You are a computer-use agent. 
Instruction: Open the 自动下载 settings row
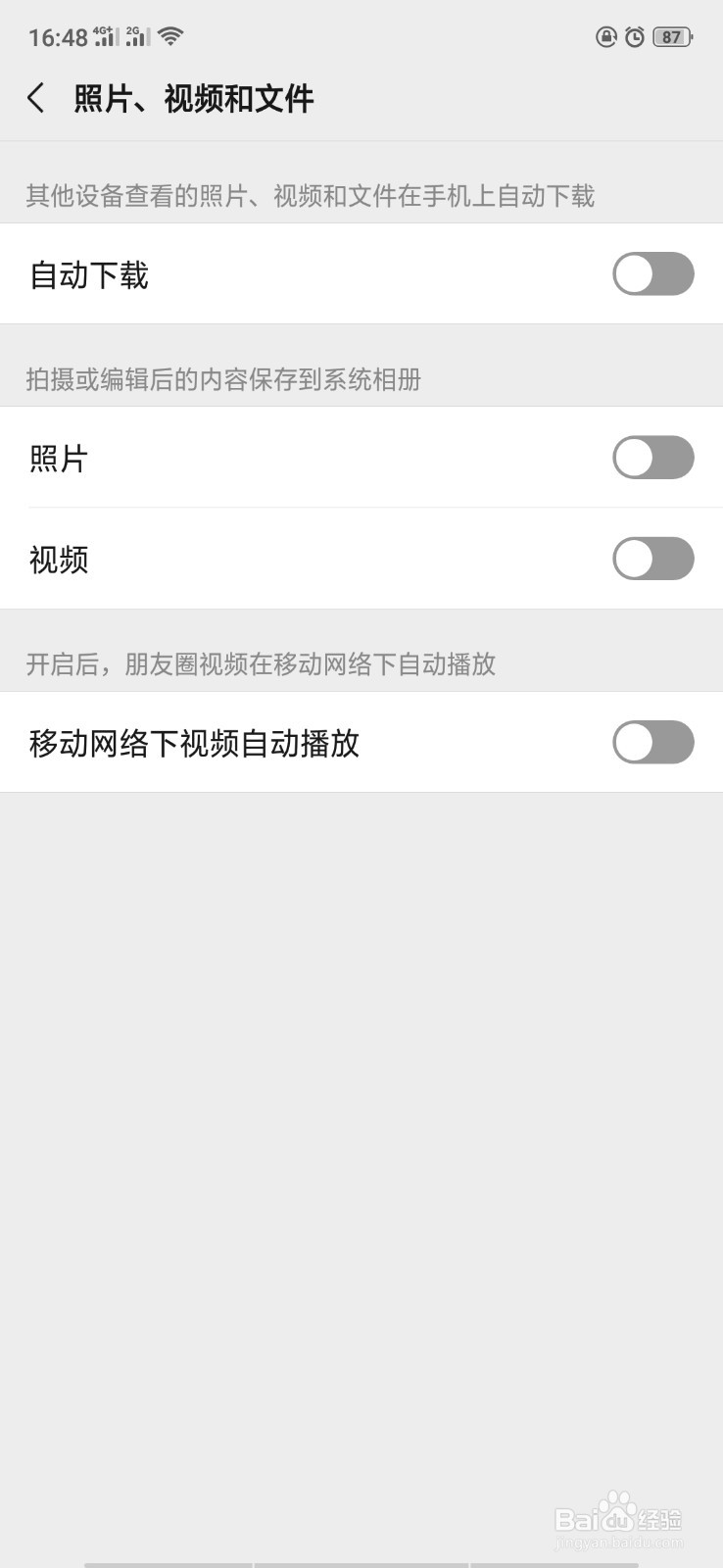coord(294,274)
